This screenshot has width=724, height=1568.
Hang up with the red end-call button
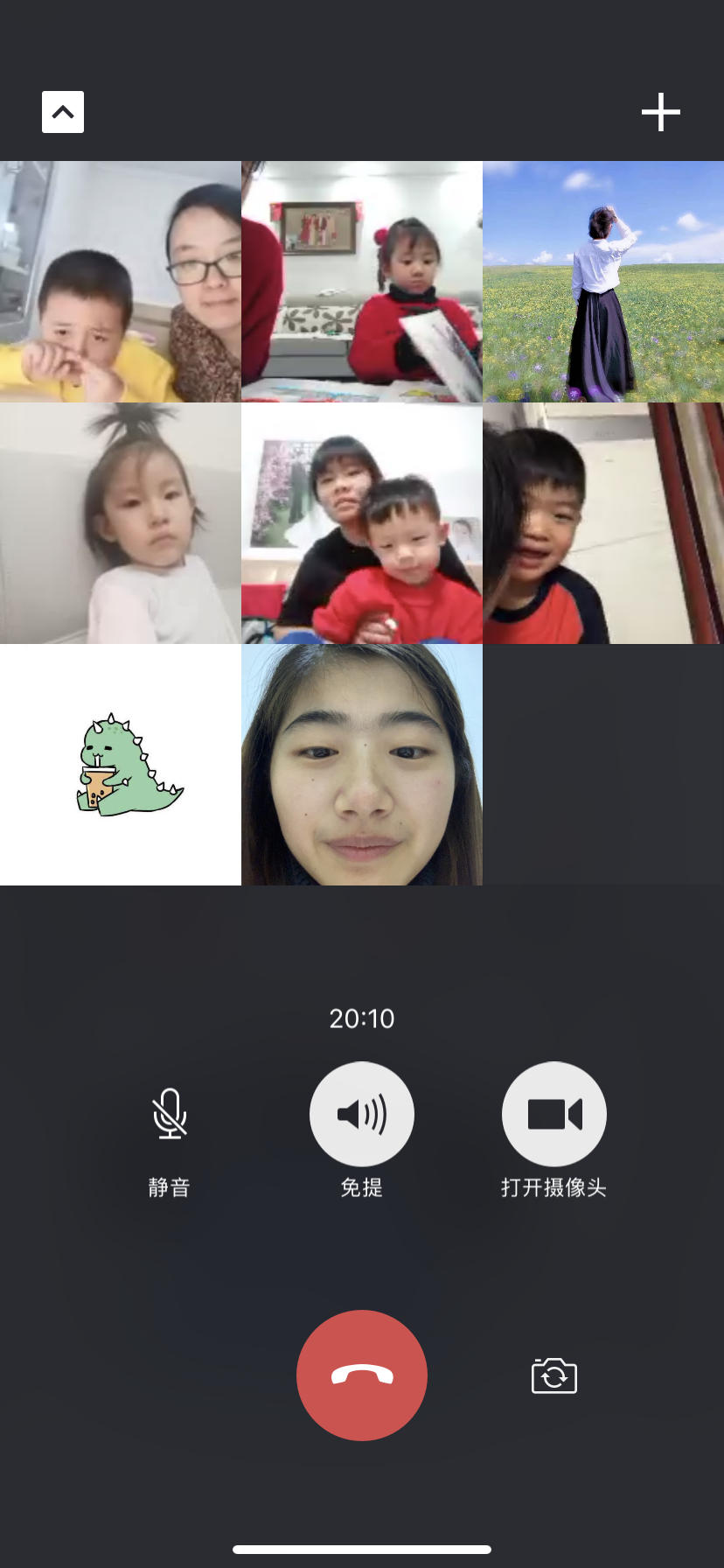(362, 1375)
